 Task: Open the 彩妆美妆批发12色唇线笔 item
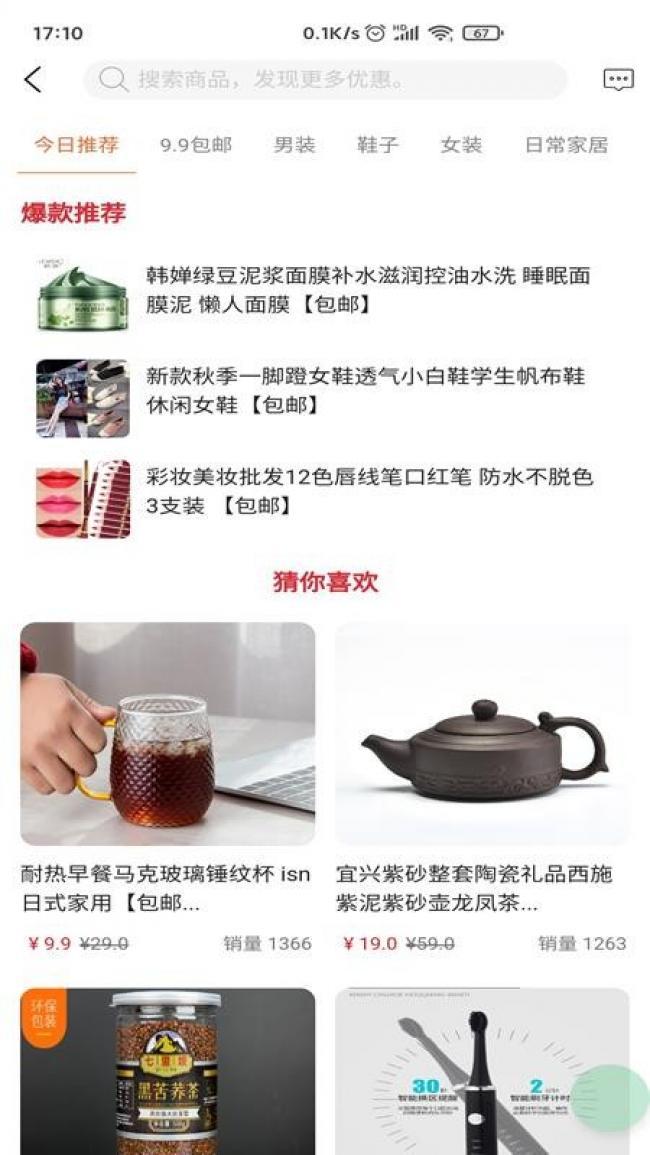tap(369, 490)
